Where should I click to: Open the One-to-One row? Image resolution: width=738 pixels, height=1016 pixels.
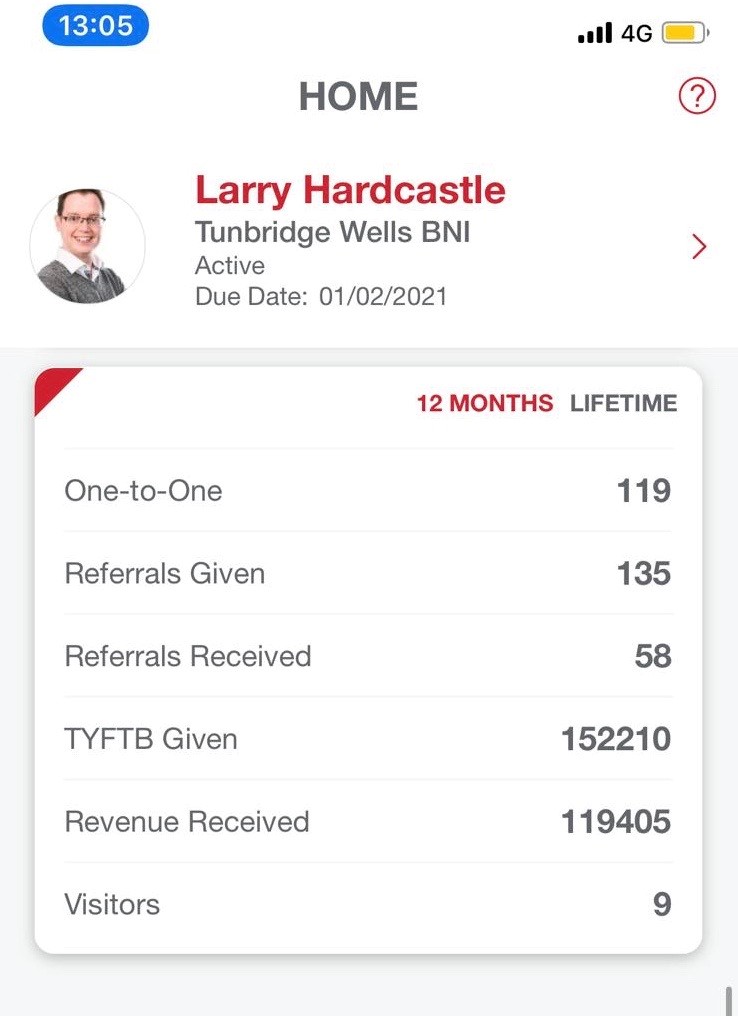tap(368, 491)
